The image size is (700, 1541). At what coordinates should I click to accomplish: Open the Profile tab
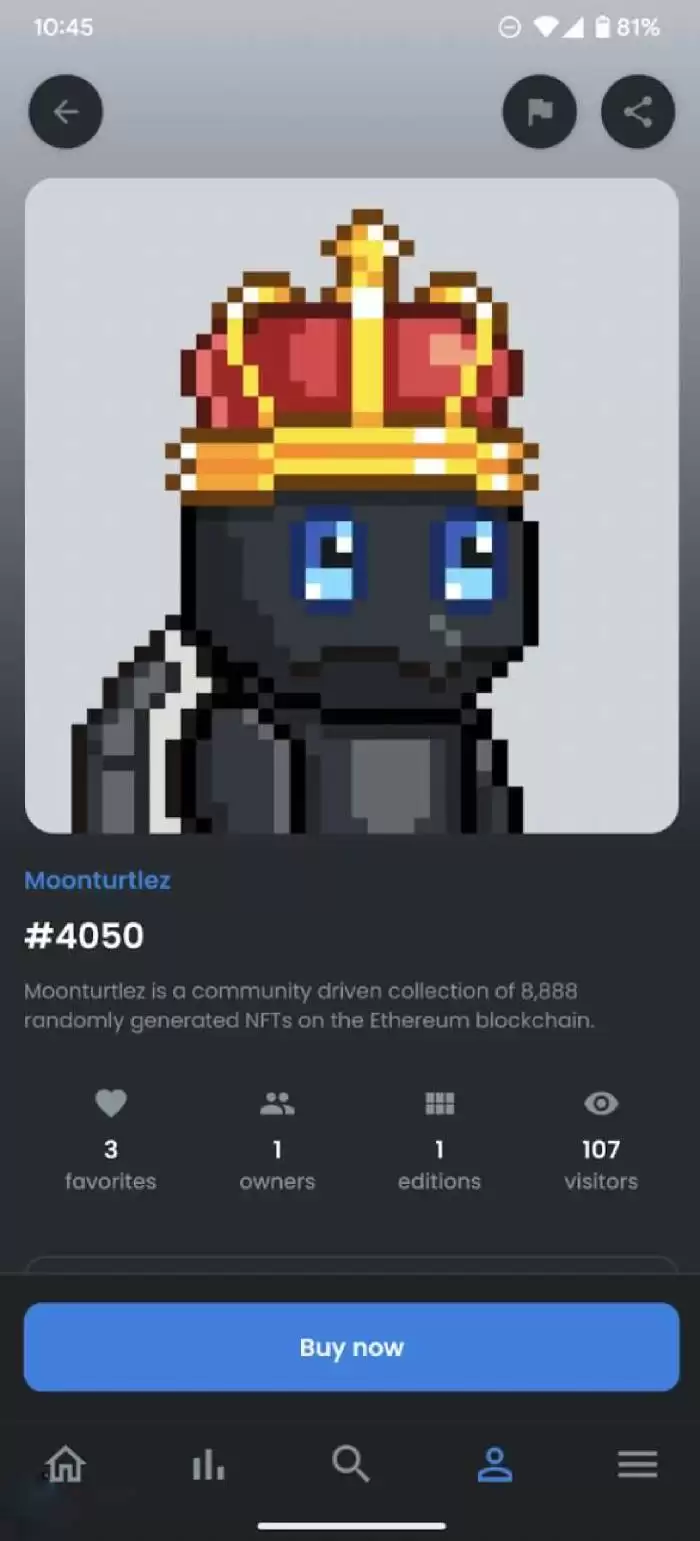pos(494,1465)
